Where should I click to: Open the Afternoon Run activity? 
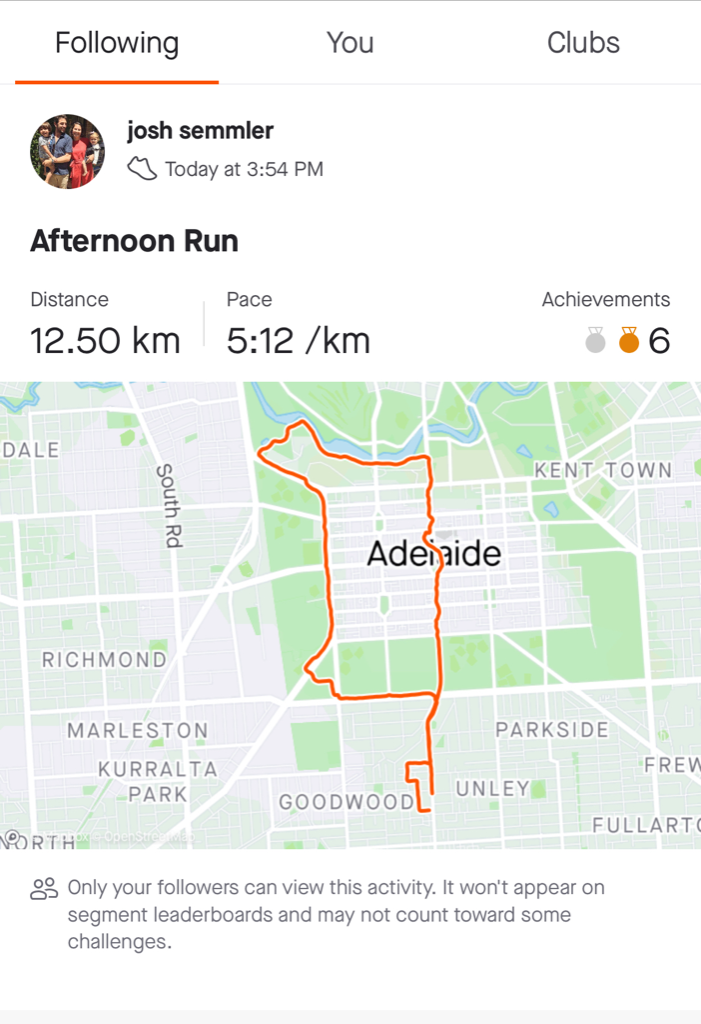click(134, 241)
